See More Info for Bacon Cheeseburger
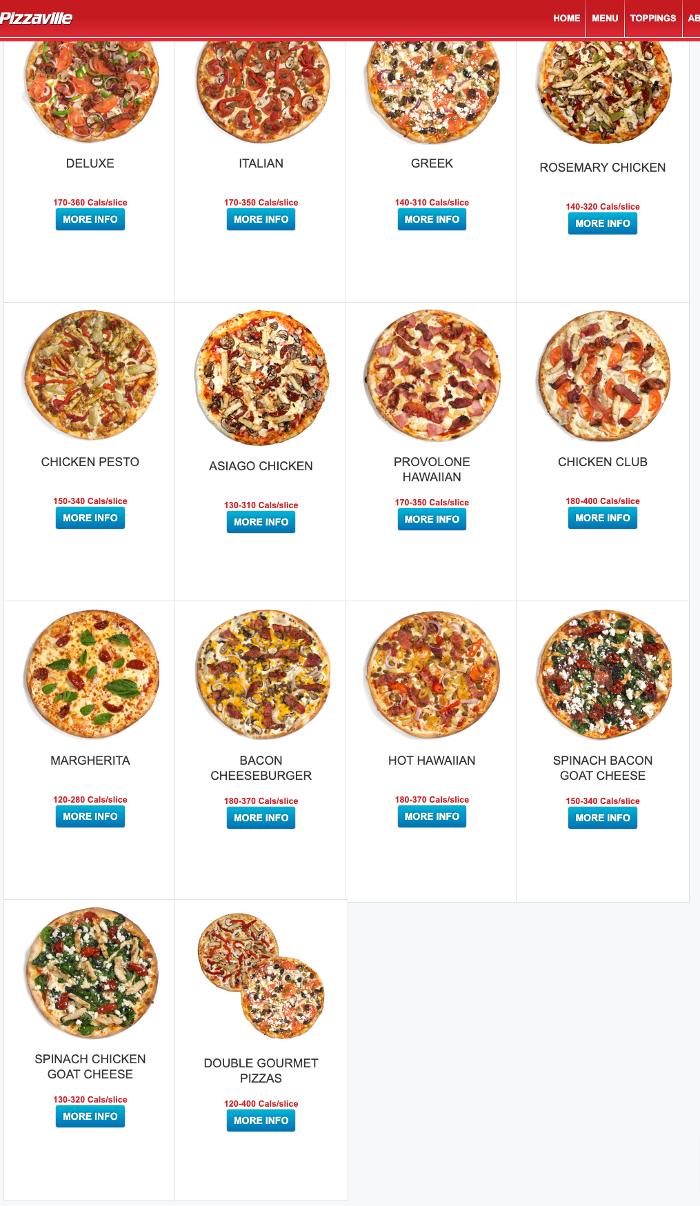This screenshot has width=700, height=1206. click(x=261, y=818)
